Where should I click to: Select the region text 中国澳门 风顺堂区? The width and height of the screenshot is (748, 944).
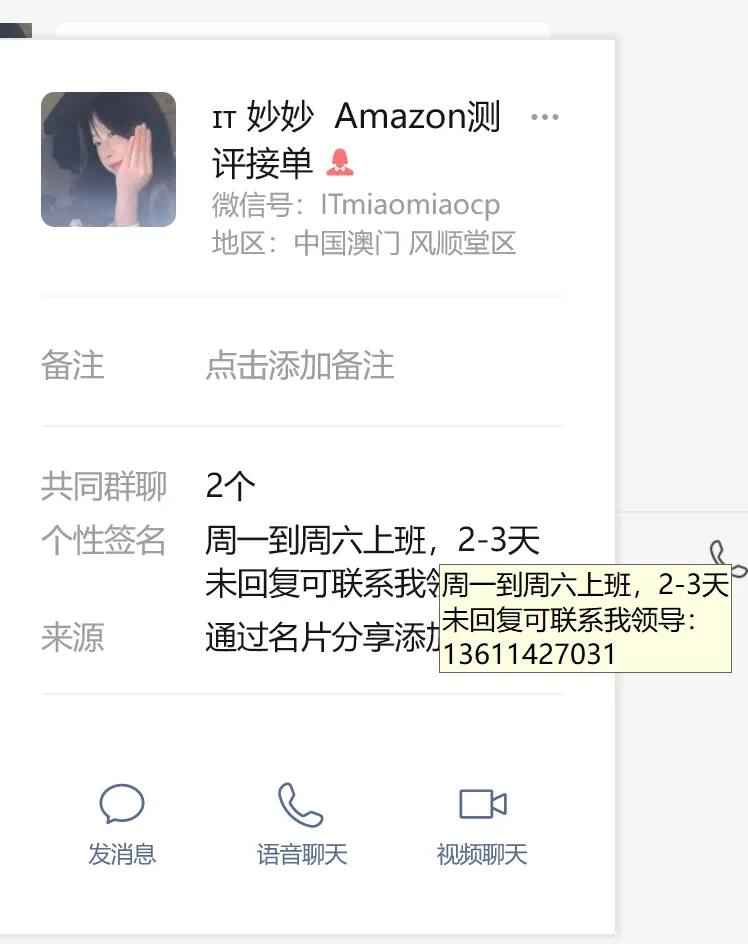tap(403, 244)
